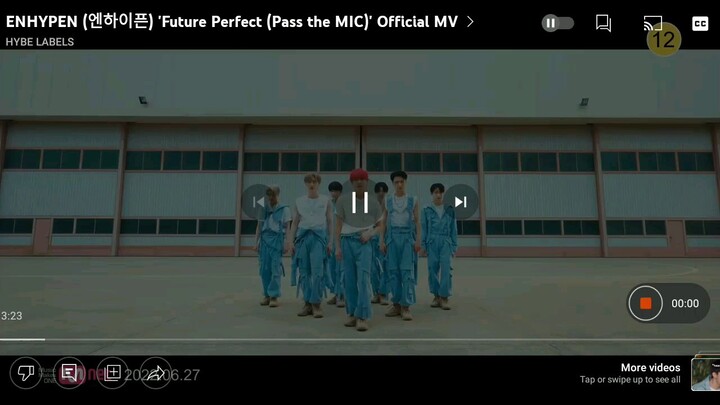The width and height of the screenshot is (720, 405).
Task: Save the video to a playlist
Action: coord(112,373)
